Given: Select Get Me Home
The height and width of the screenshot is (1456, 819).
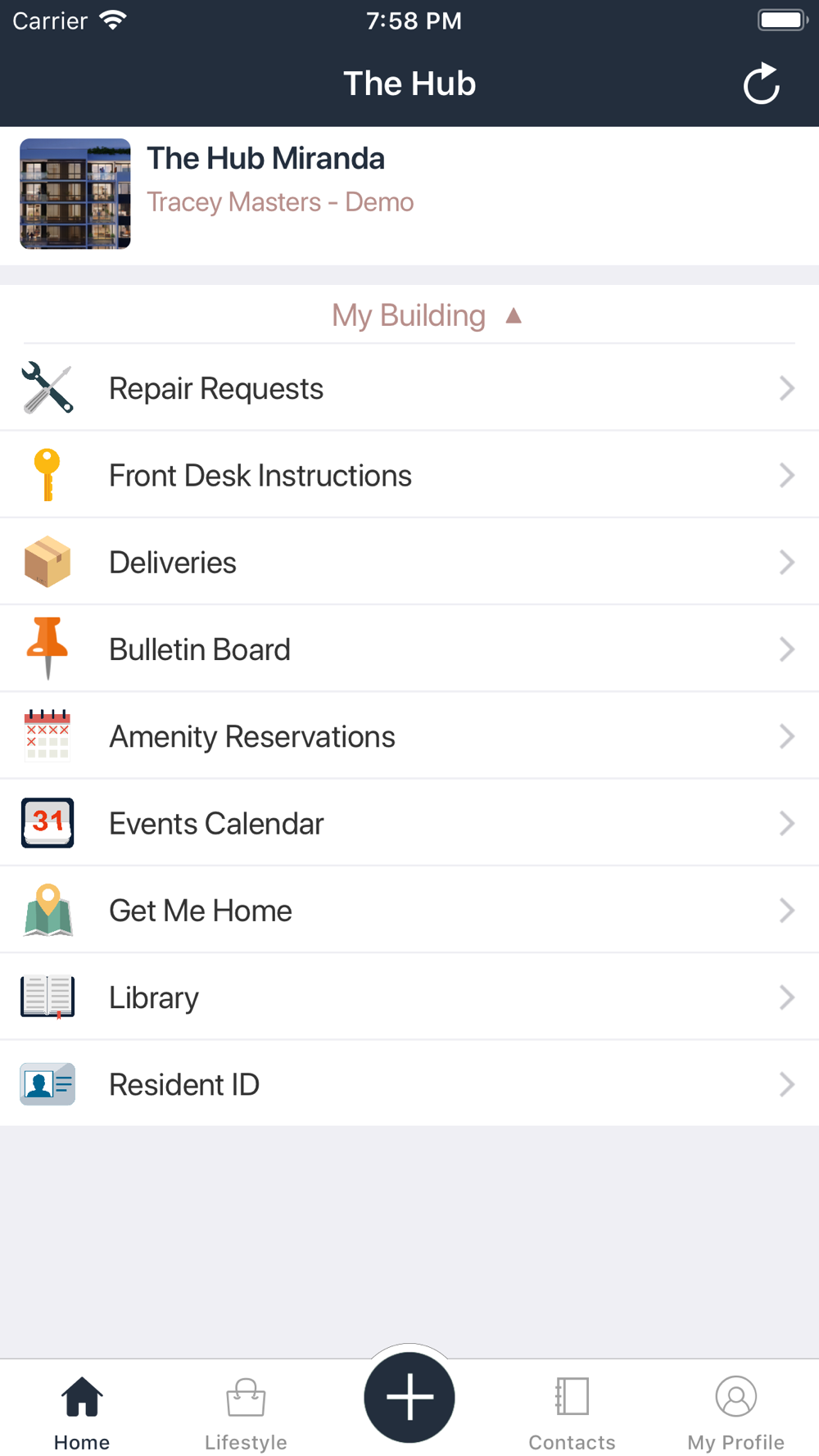Looking at the screenshot, I should (409, 911).
